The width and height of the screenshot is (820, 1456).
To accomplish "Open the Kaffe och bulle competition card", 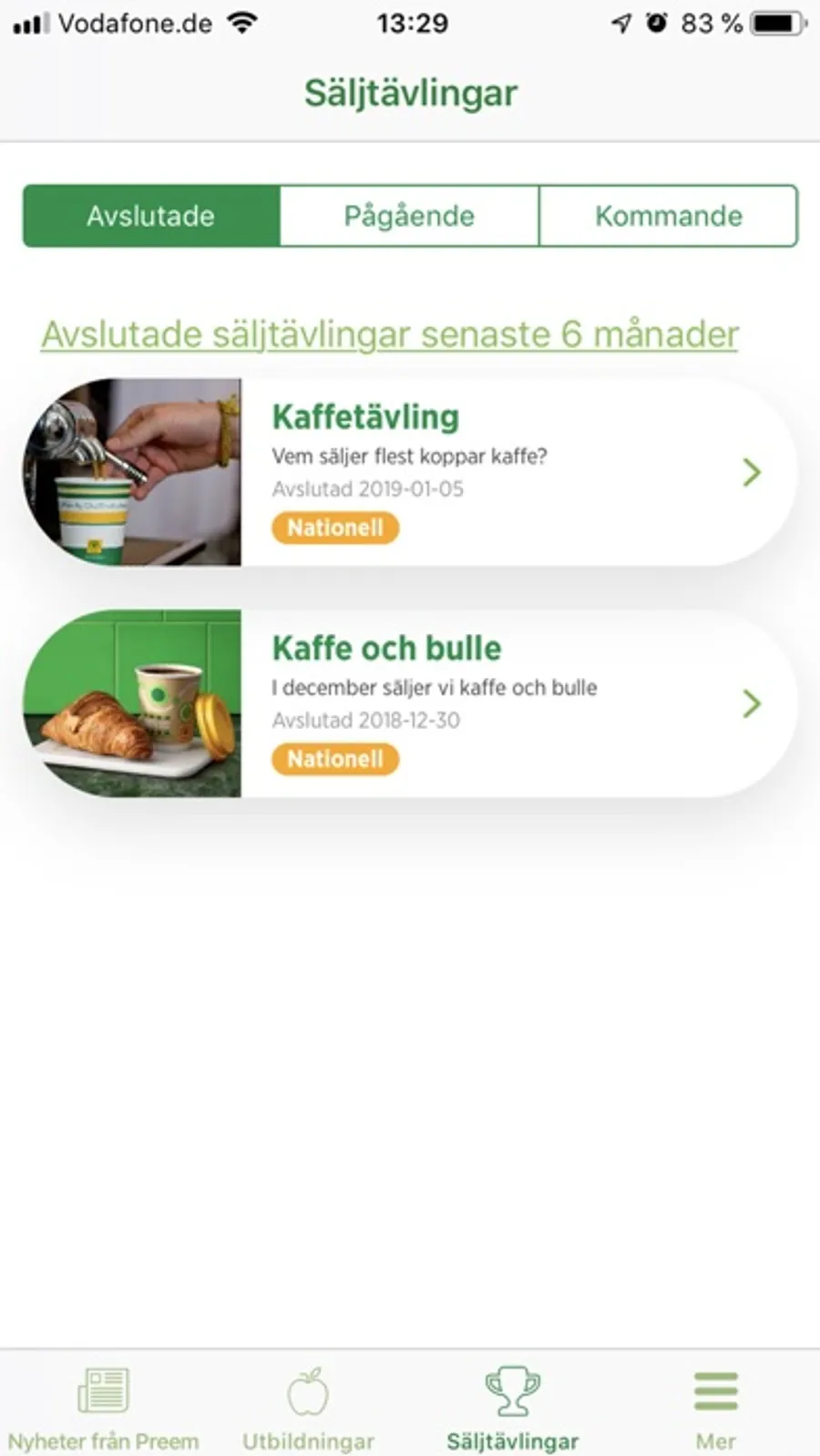I will pos(410,703).
